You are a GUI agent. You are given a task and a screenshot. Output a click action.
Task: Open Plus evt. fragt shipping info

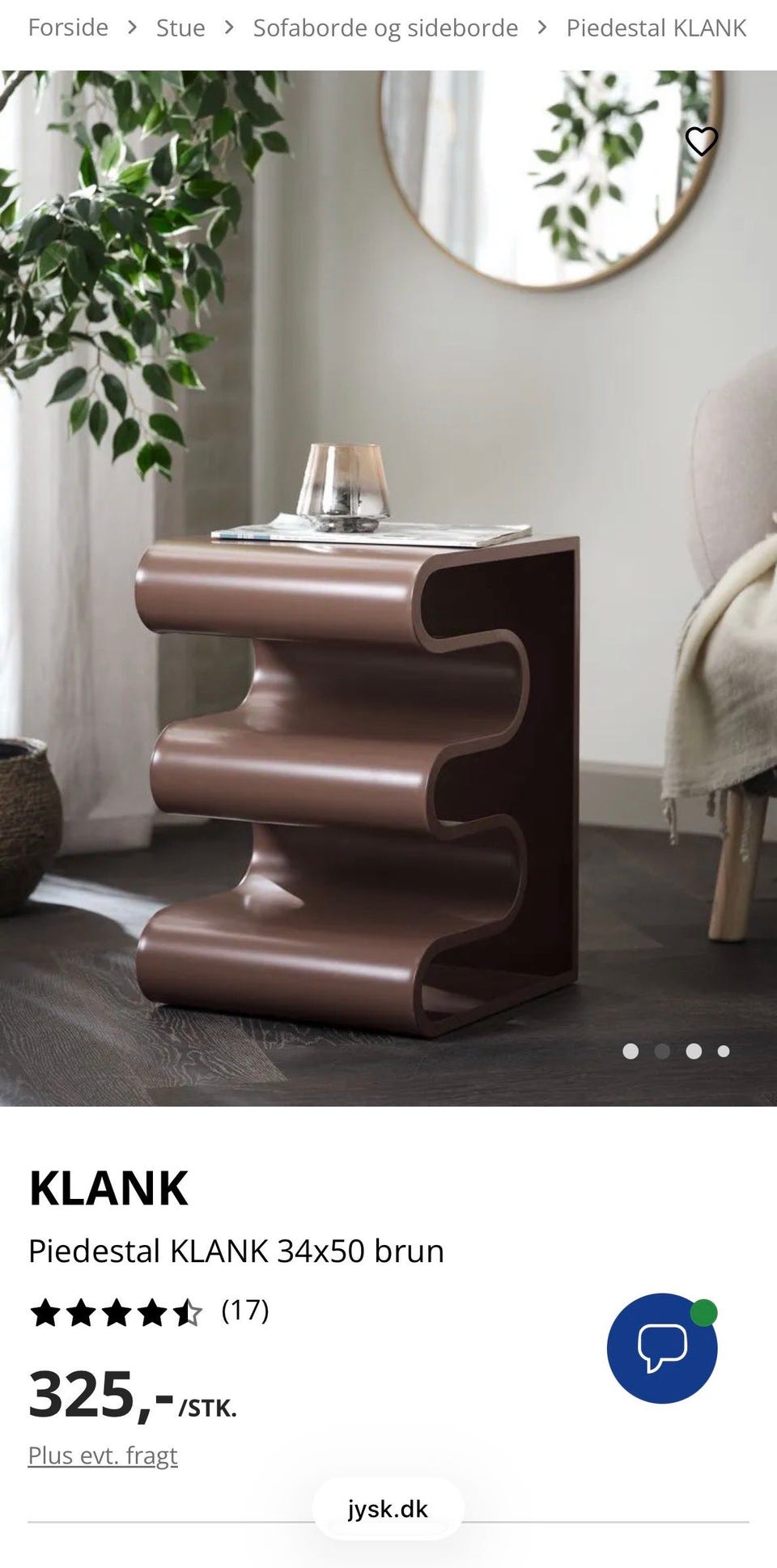pos(103,1455)
